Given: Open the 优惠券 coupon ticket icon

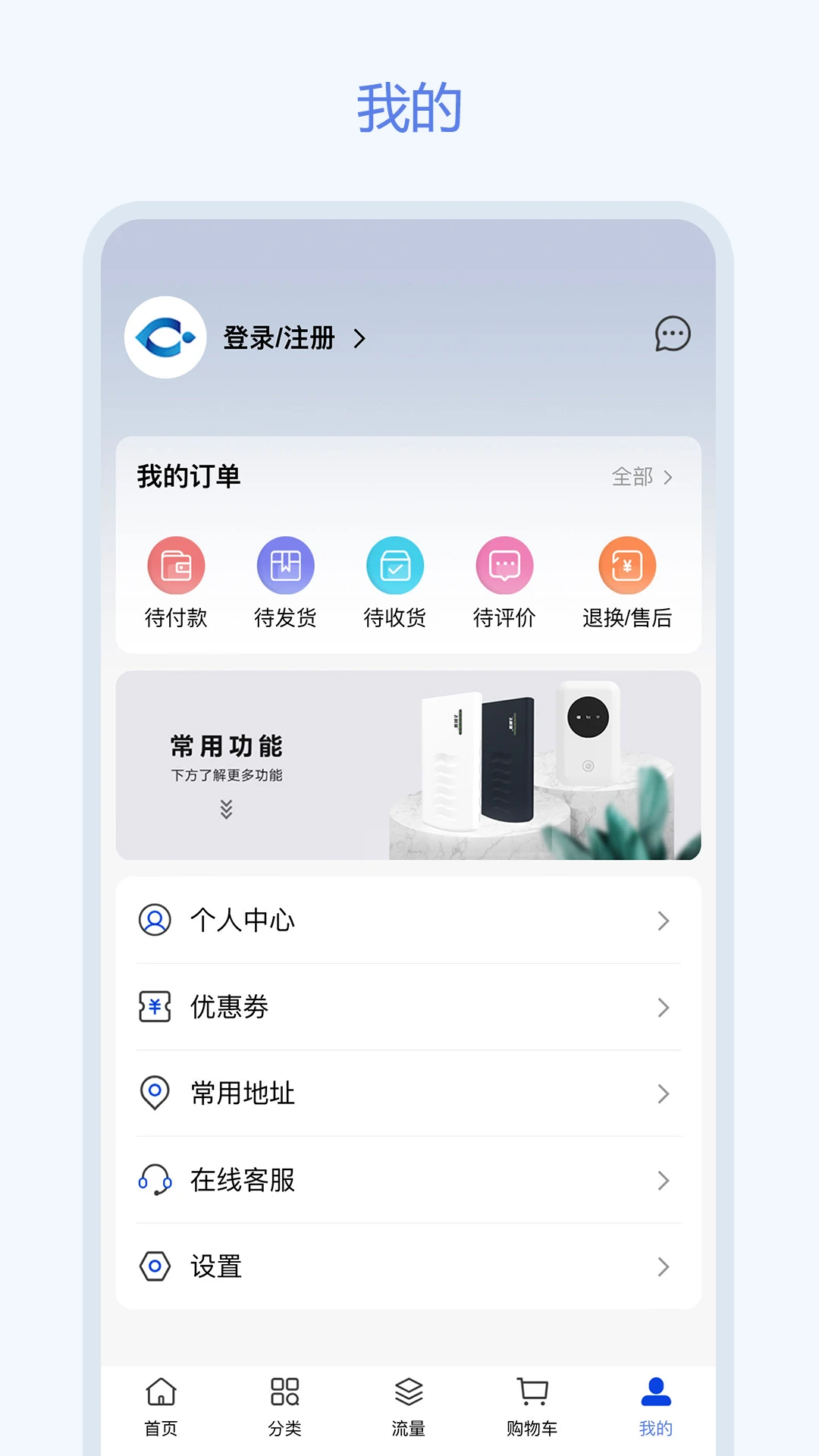Looking at the screenshot, I should [x=155, y=1007].
